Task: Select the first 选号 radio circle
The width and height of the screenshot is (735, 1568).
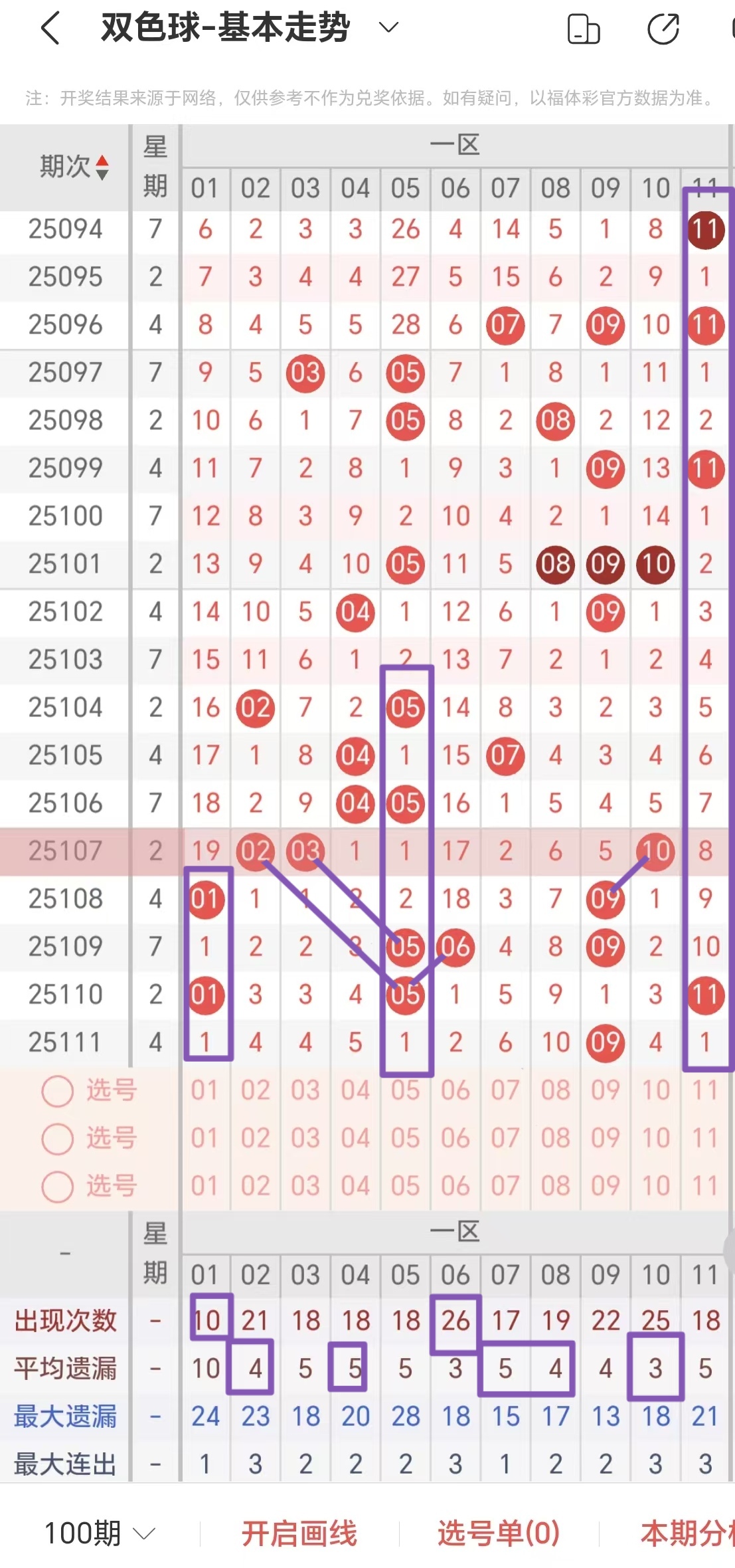Action: point(57,1090)
